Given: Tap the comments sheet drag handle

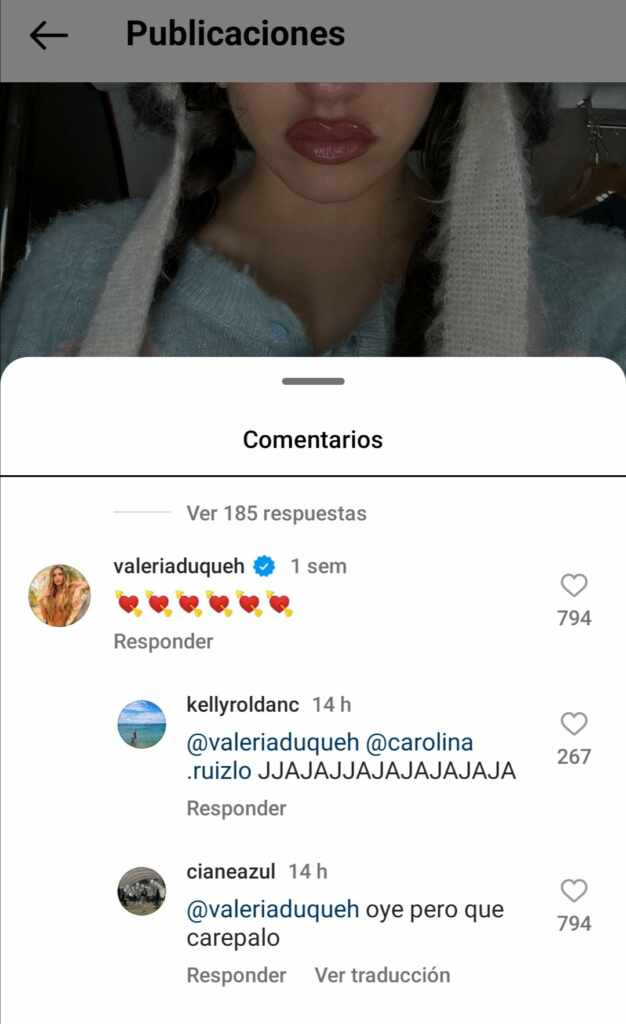Looking at the screenshot, I should [x=313, y=381].
